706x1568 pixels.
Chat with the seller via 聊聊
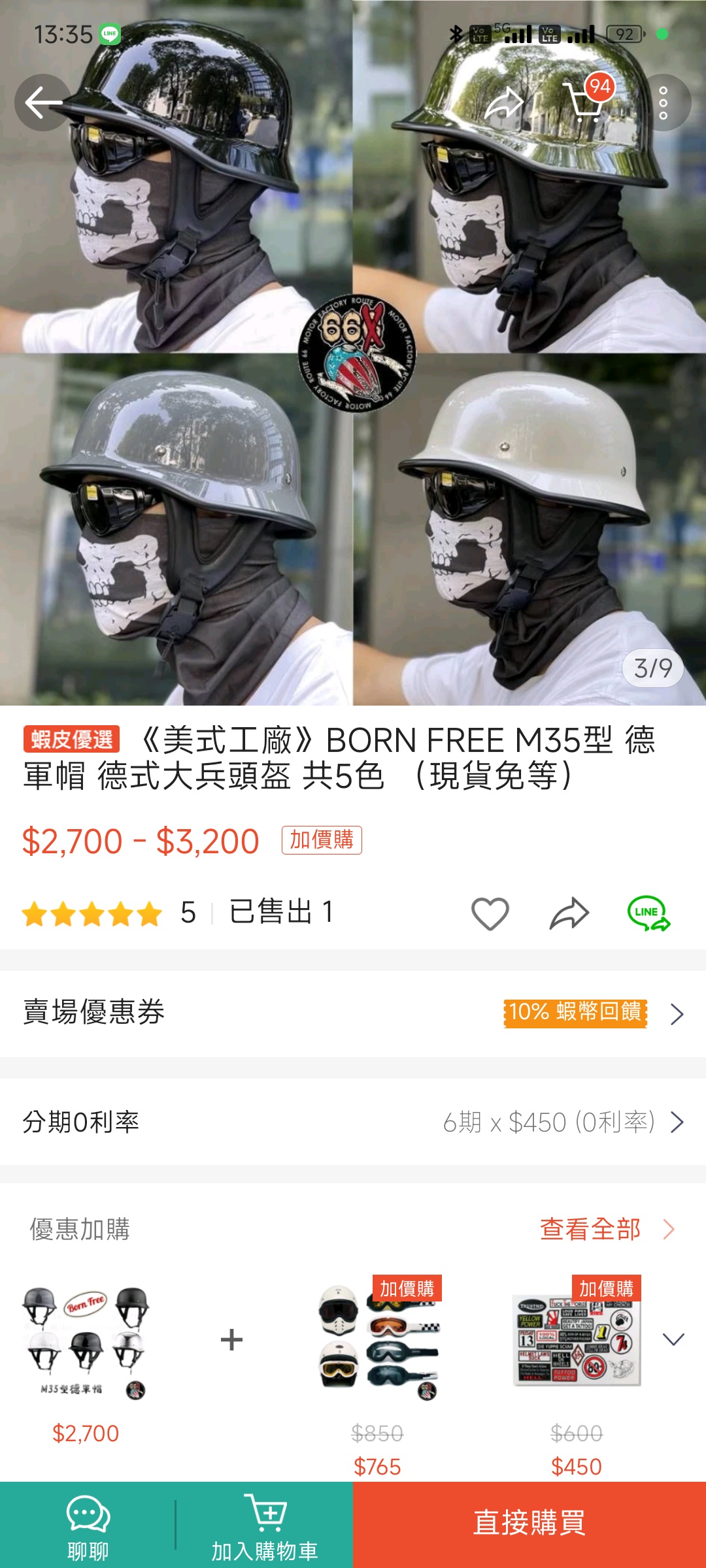click(88, 1526)
